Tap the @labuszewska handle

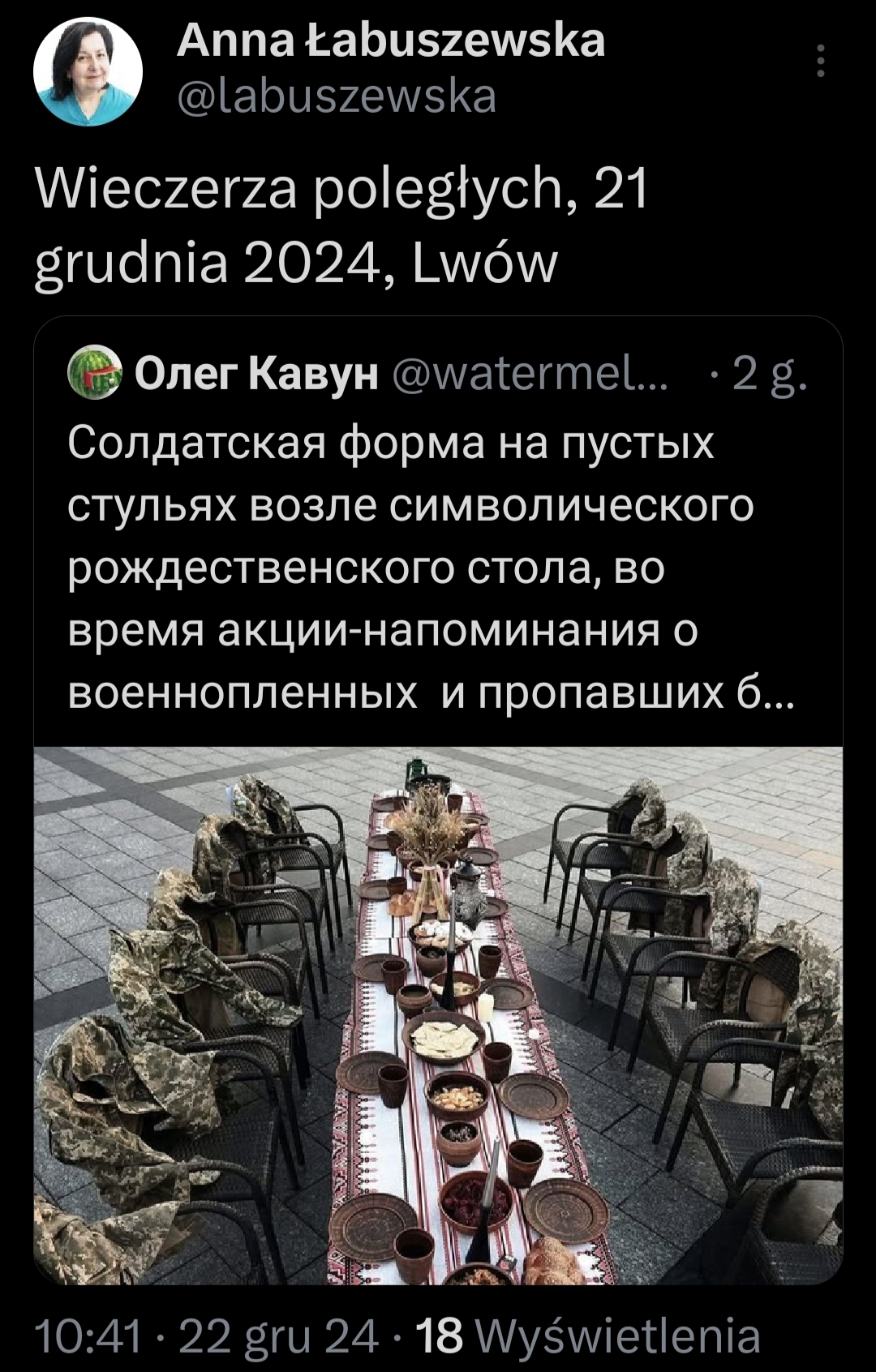pyautogui.click(x=336, y=96)
